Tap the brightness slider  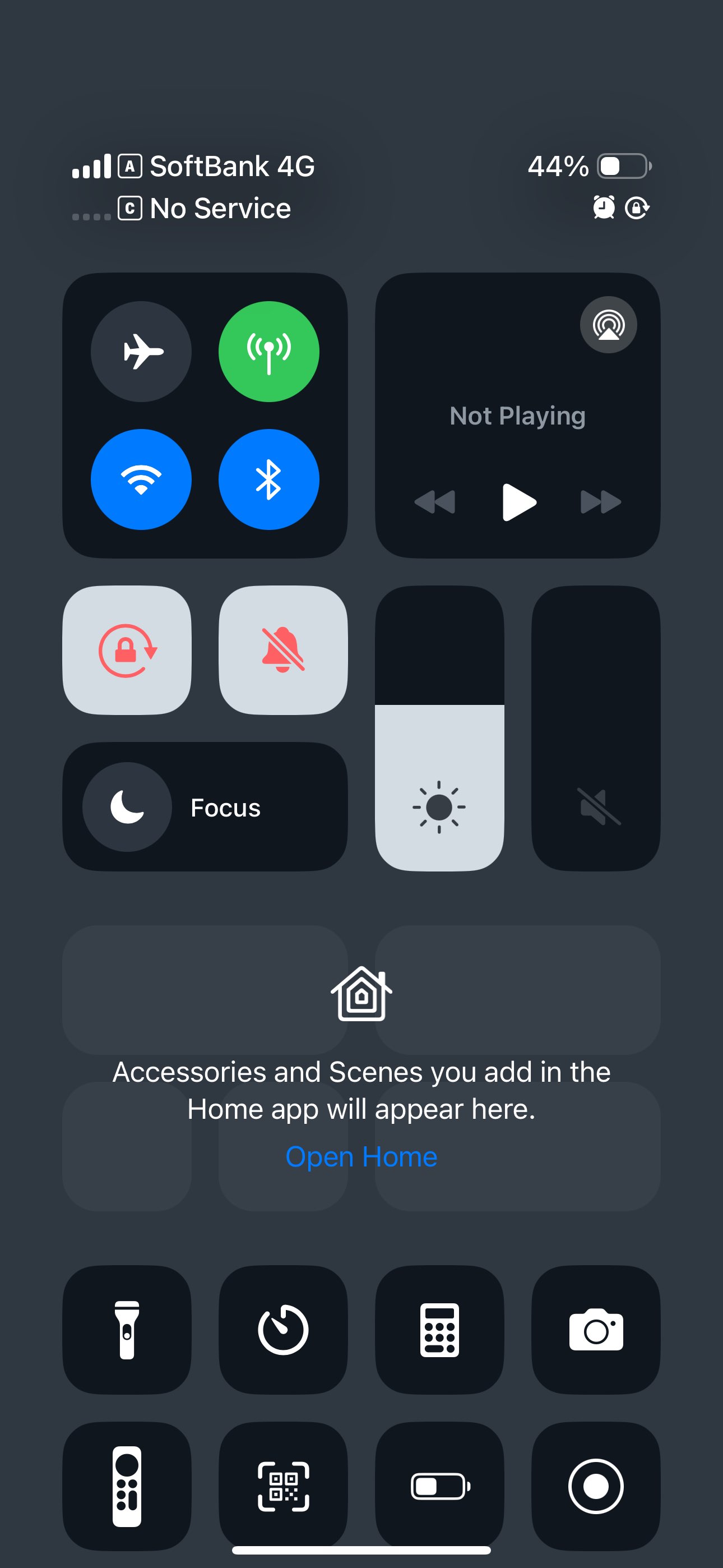[439, 728]
